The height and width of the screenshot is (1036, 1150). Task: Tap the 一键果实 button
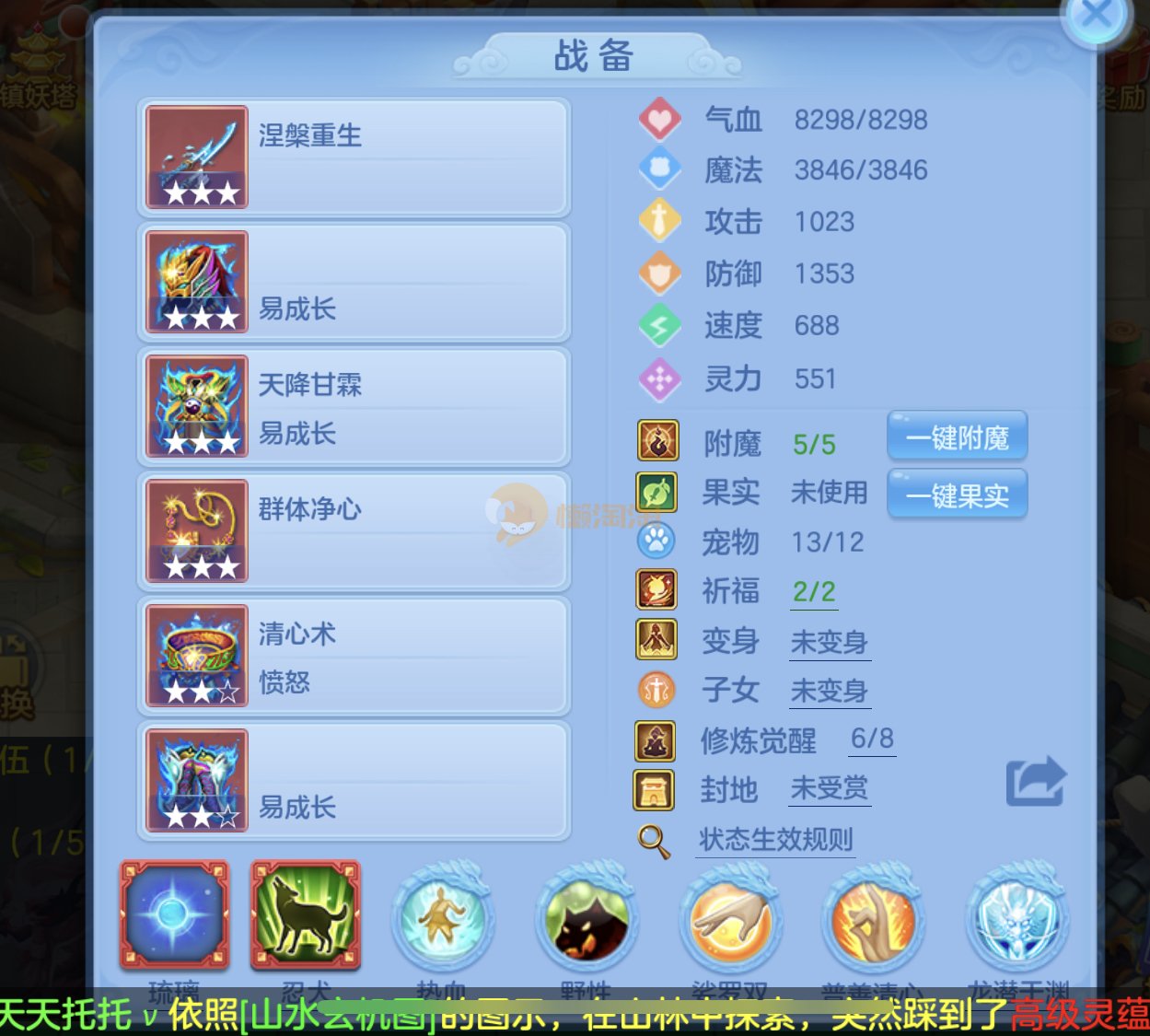pyautogui.click(x=957, y=495)
